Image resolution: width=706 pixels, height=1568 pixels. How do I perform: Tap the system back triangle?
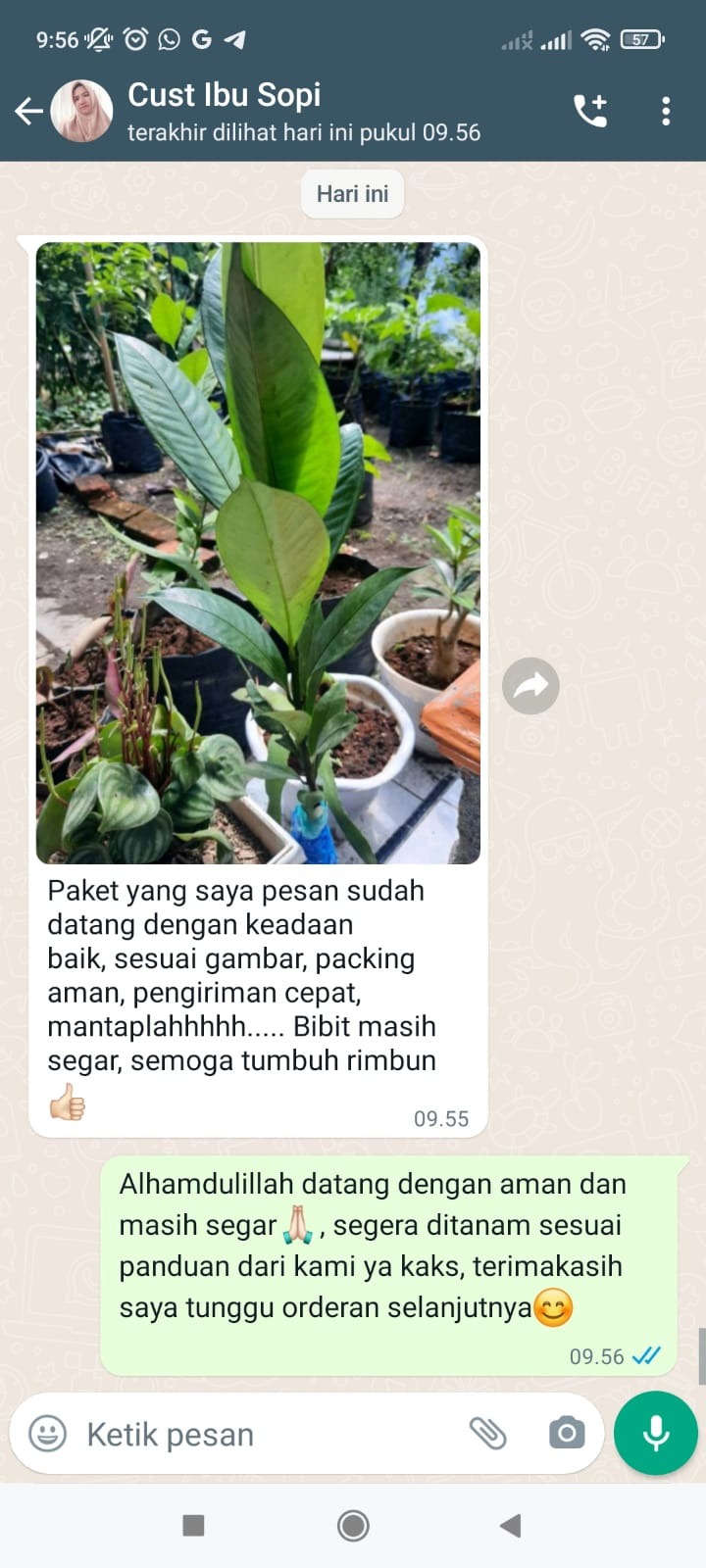click(510, 1525)
